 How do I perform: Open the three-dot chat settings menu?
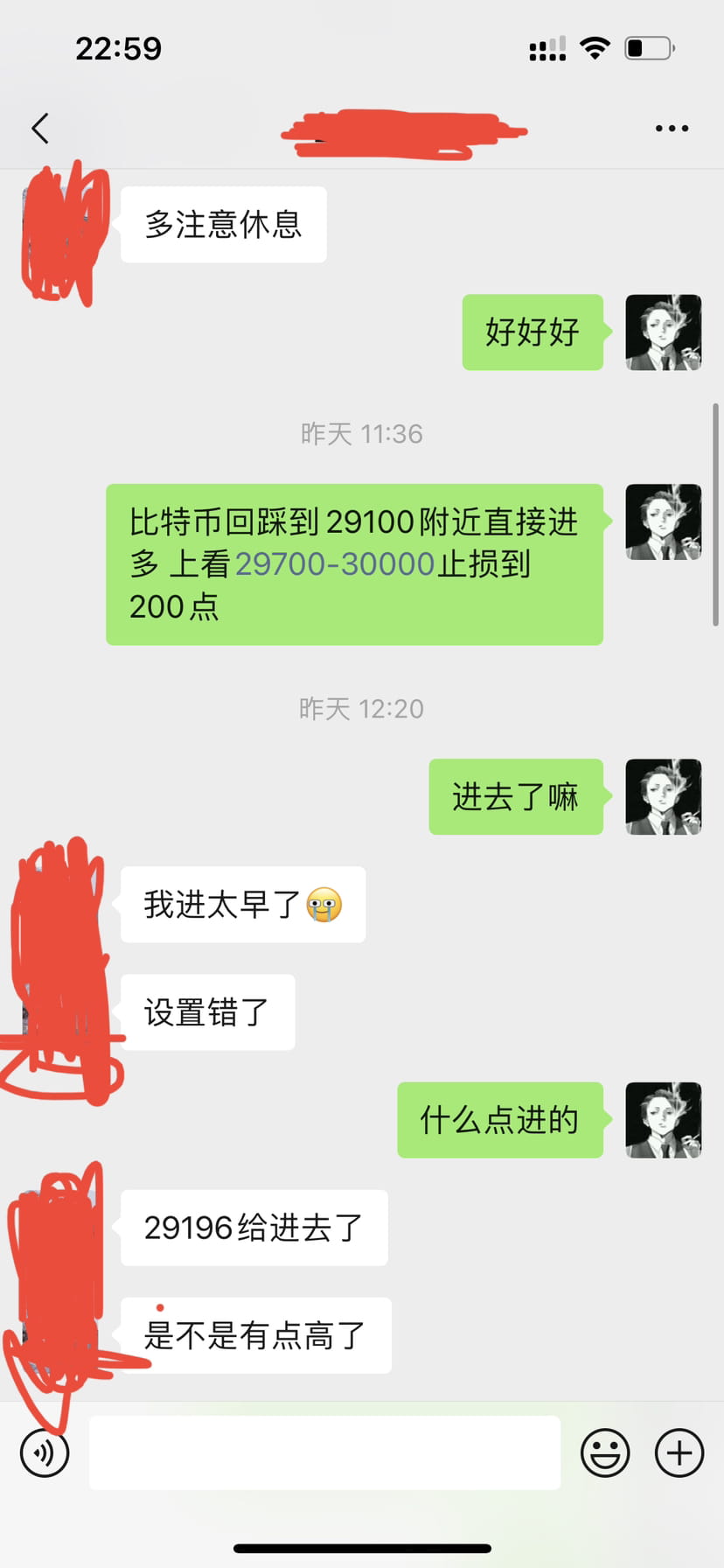(x=670, y=128)
